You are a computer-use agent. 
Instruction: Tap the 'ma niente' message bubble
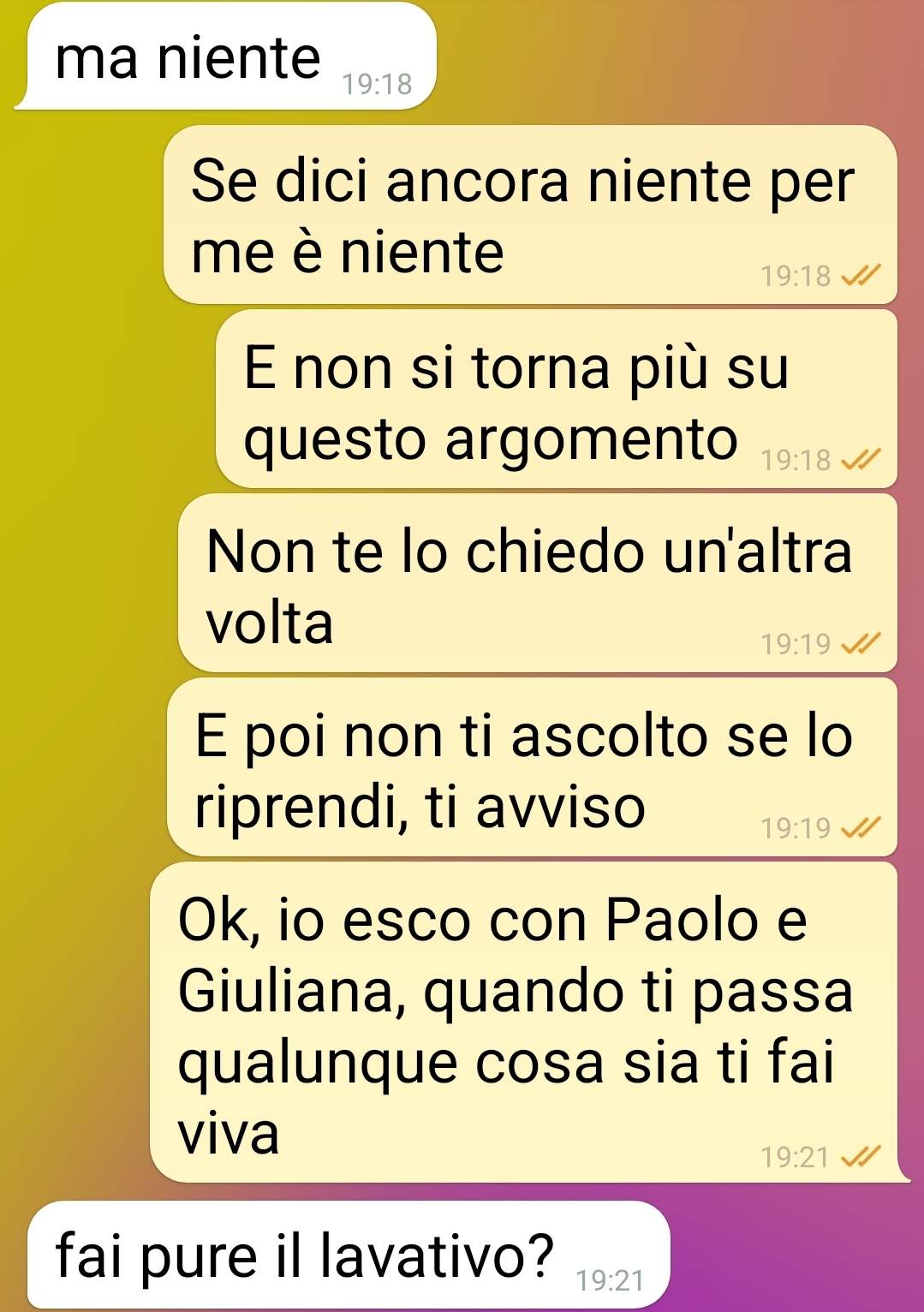click(228, 58)
